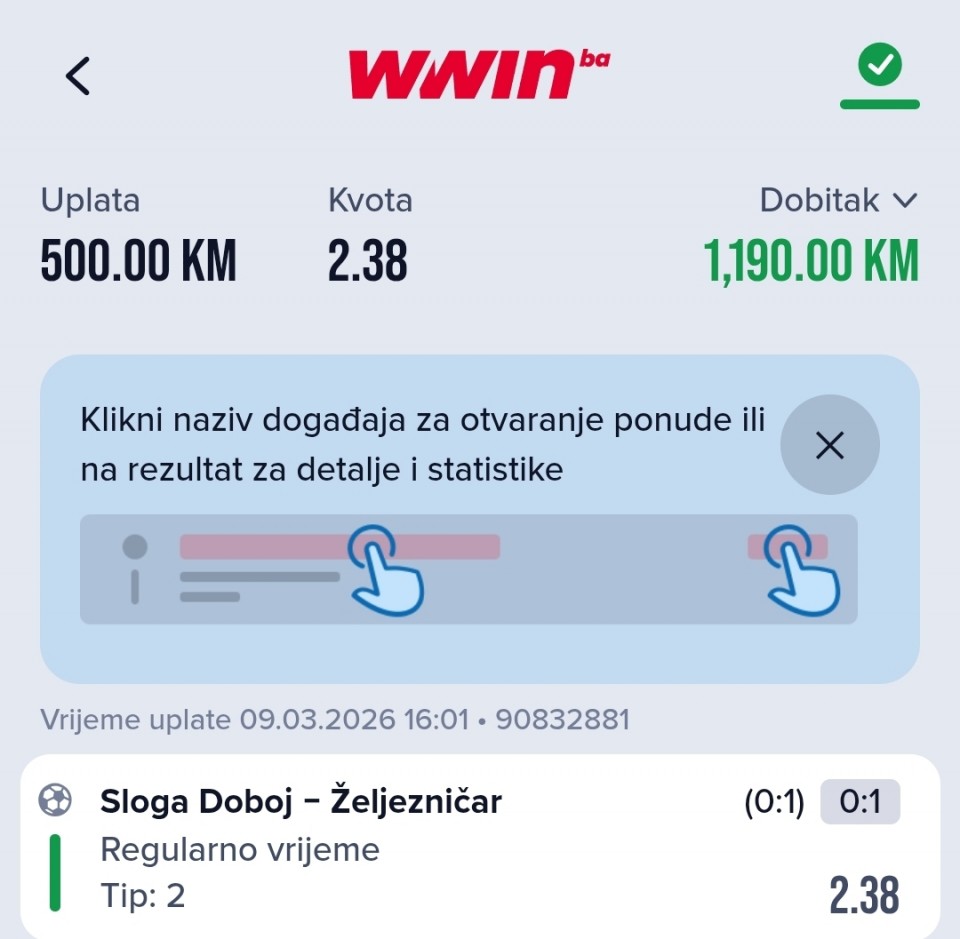The image size is (960, 939).
Task: Go back using the top-left arrow
Action: pos(78,75)
